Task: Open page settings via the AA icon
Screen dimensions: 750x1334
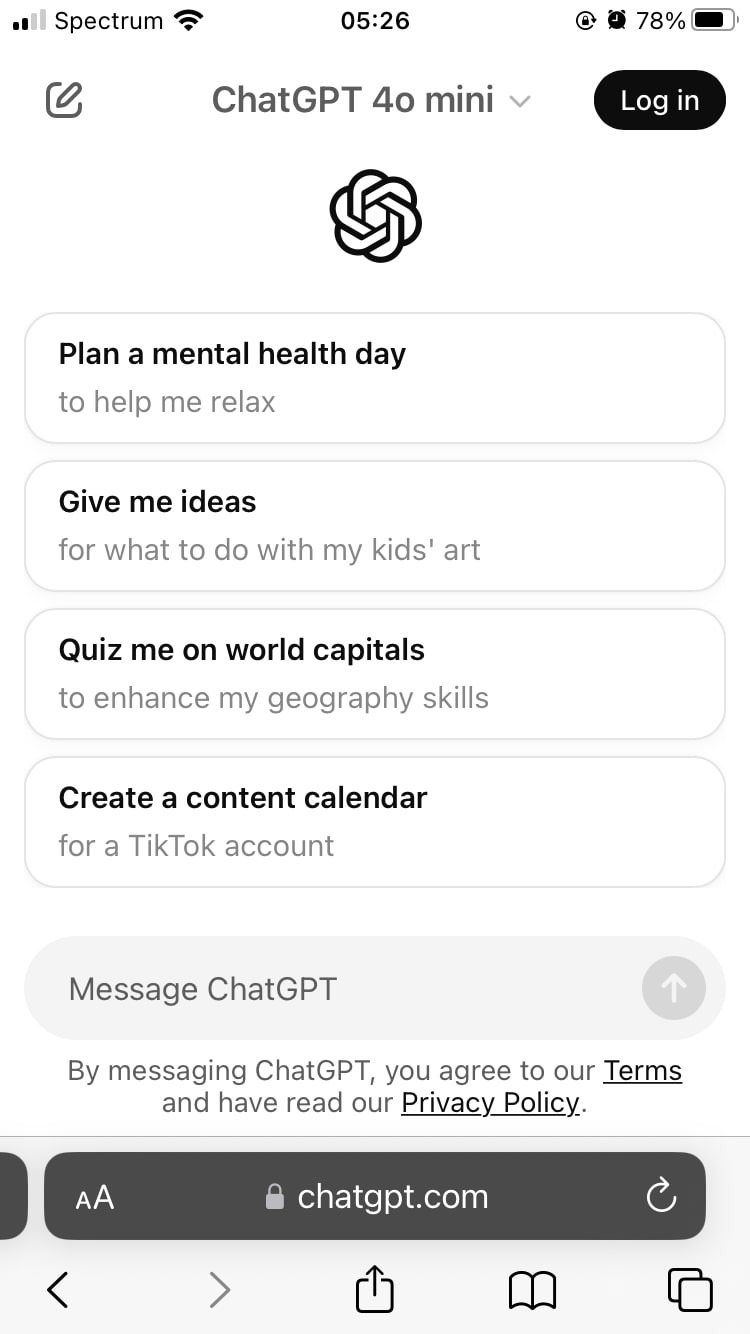Action: (93, 1197)
